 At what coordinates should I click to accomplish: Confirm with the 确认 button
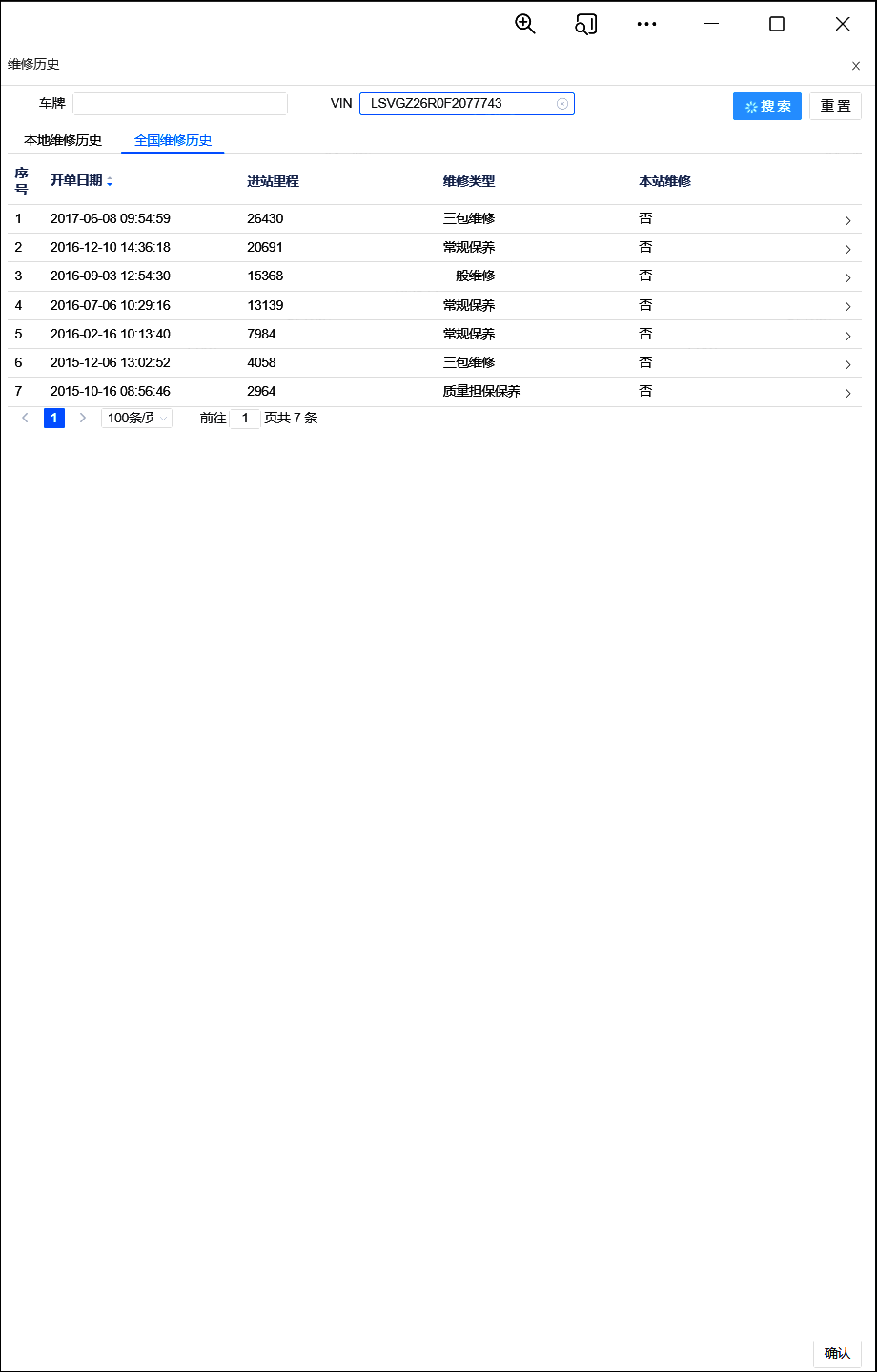pyautogui.click(x=836, y=1353)
